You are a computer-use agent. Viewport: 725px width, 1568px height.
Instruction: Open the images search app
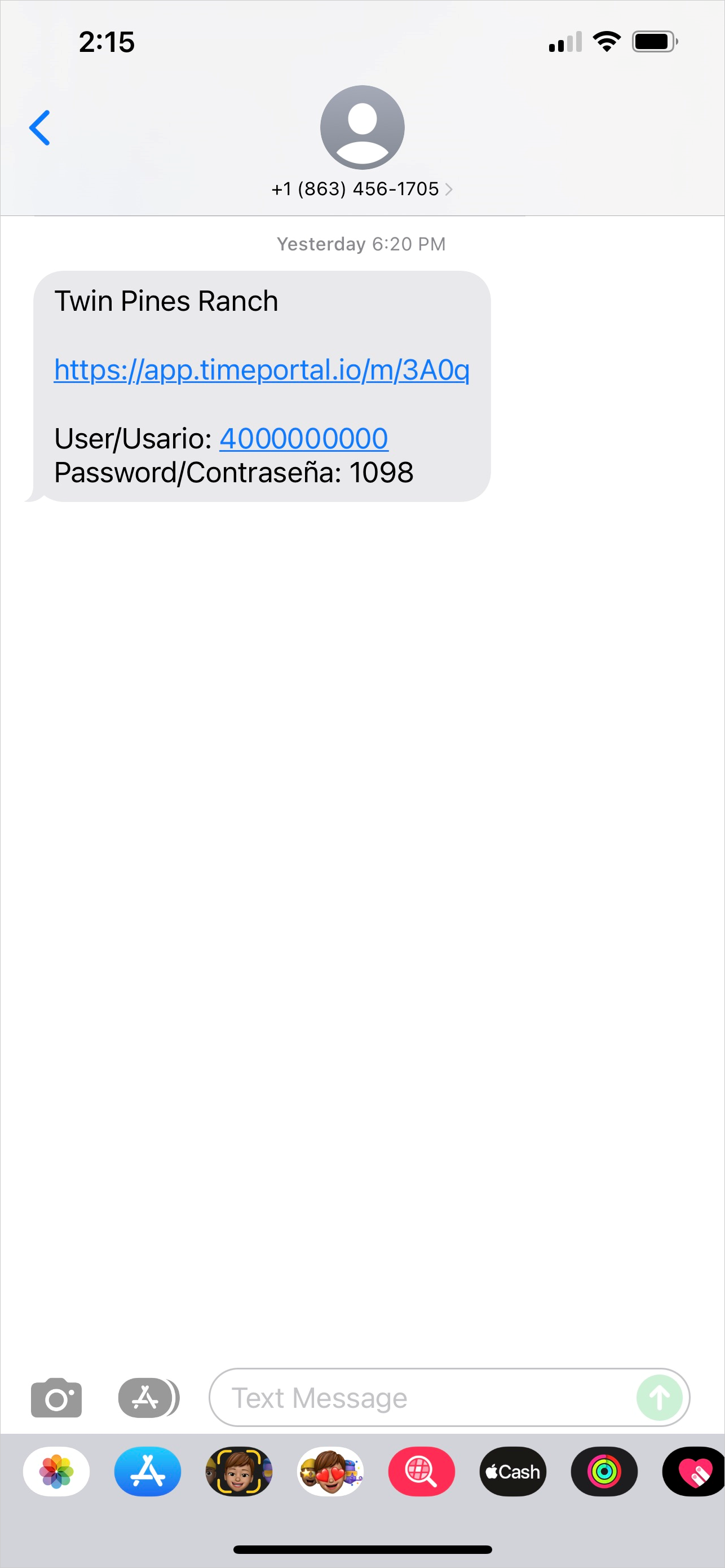click(x=422, y=1472)
